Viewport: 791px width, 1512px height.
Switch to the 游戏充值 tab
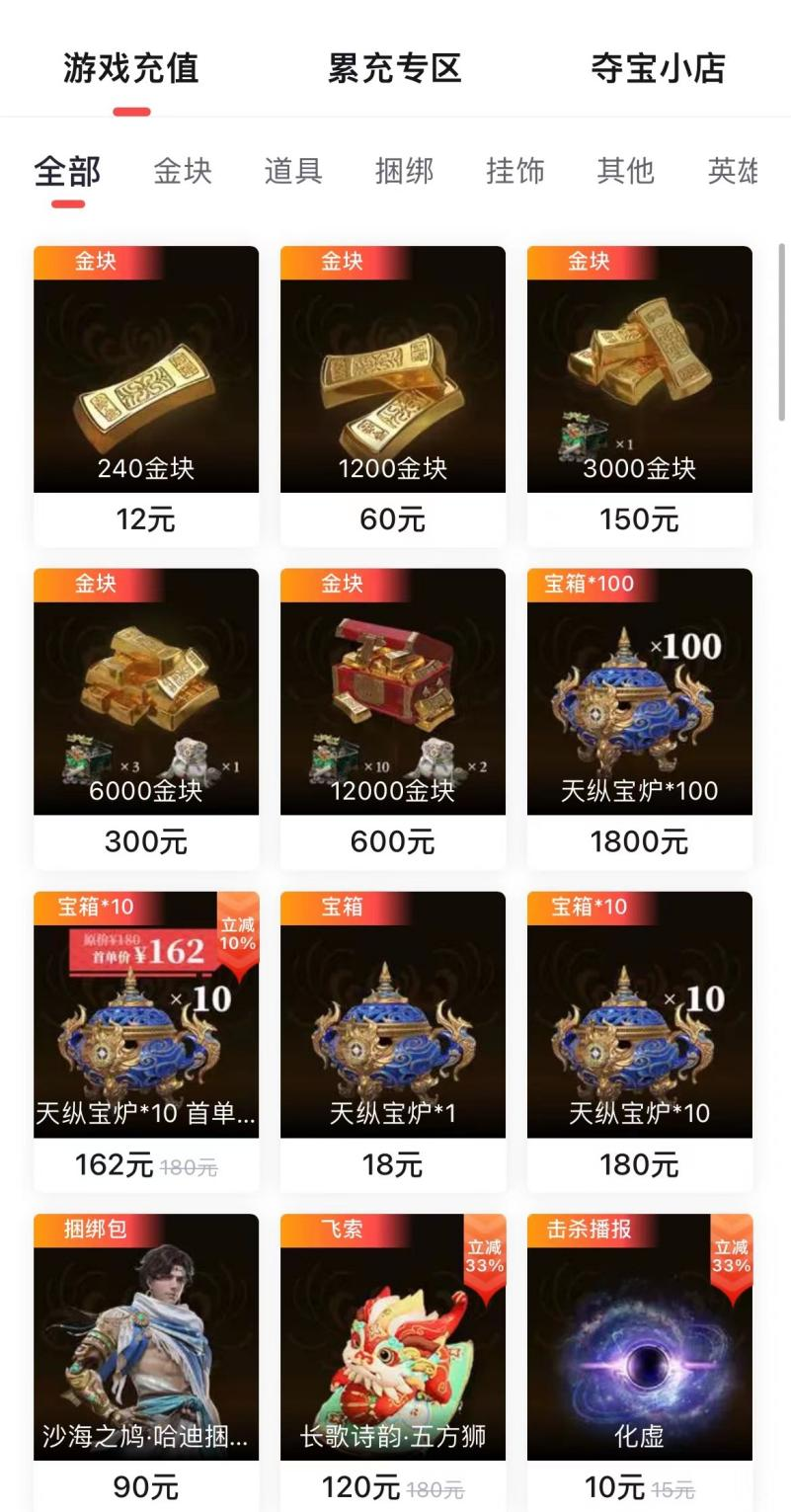click(x=131, y=69)
